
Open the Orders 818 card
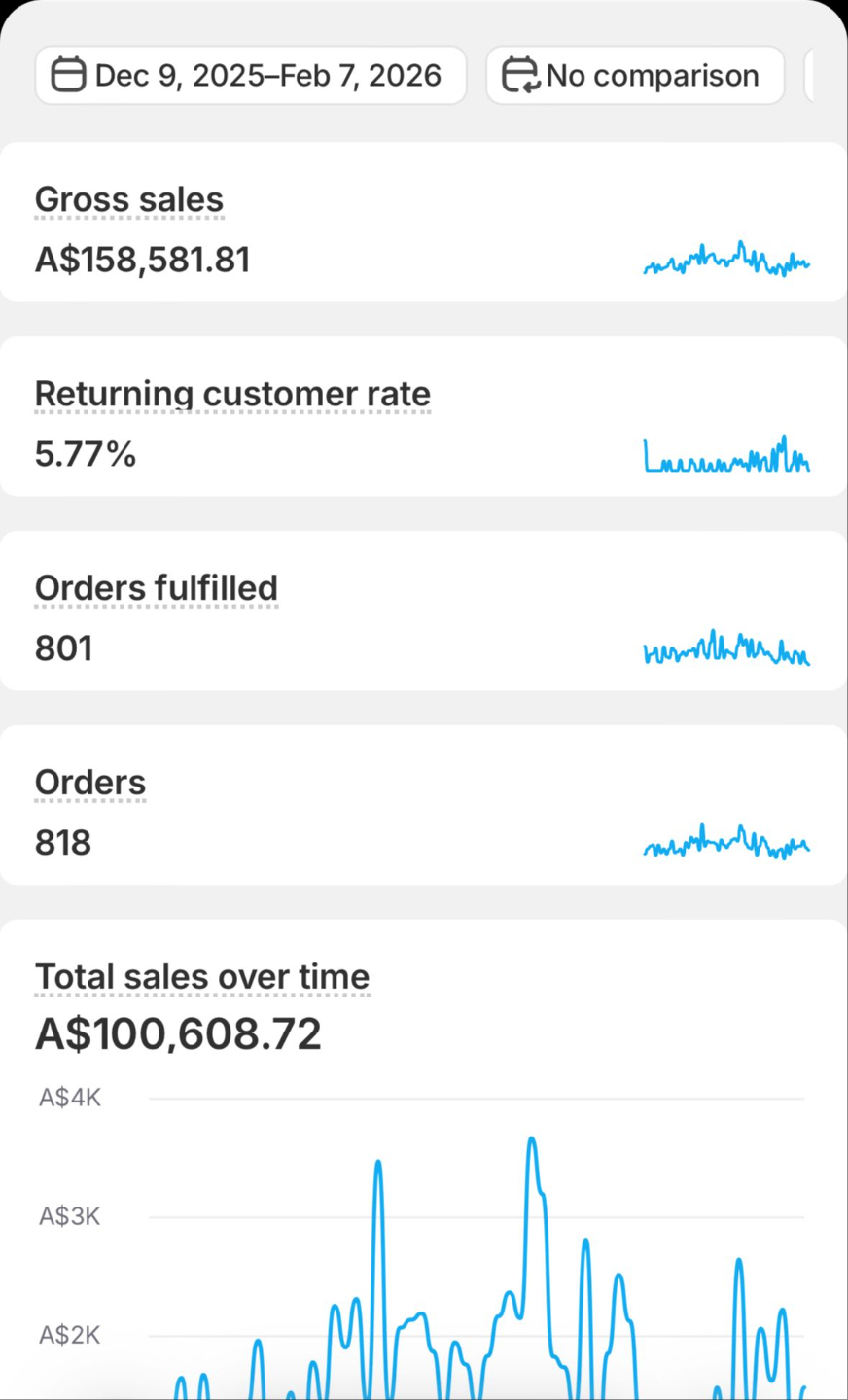tap(423, 805)
